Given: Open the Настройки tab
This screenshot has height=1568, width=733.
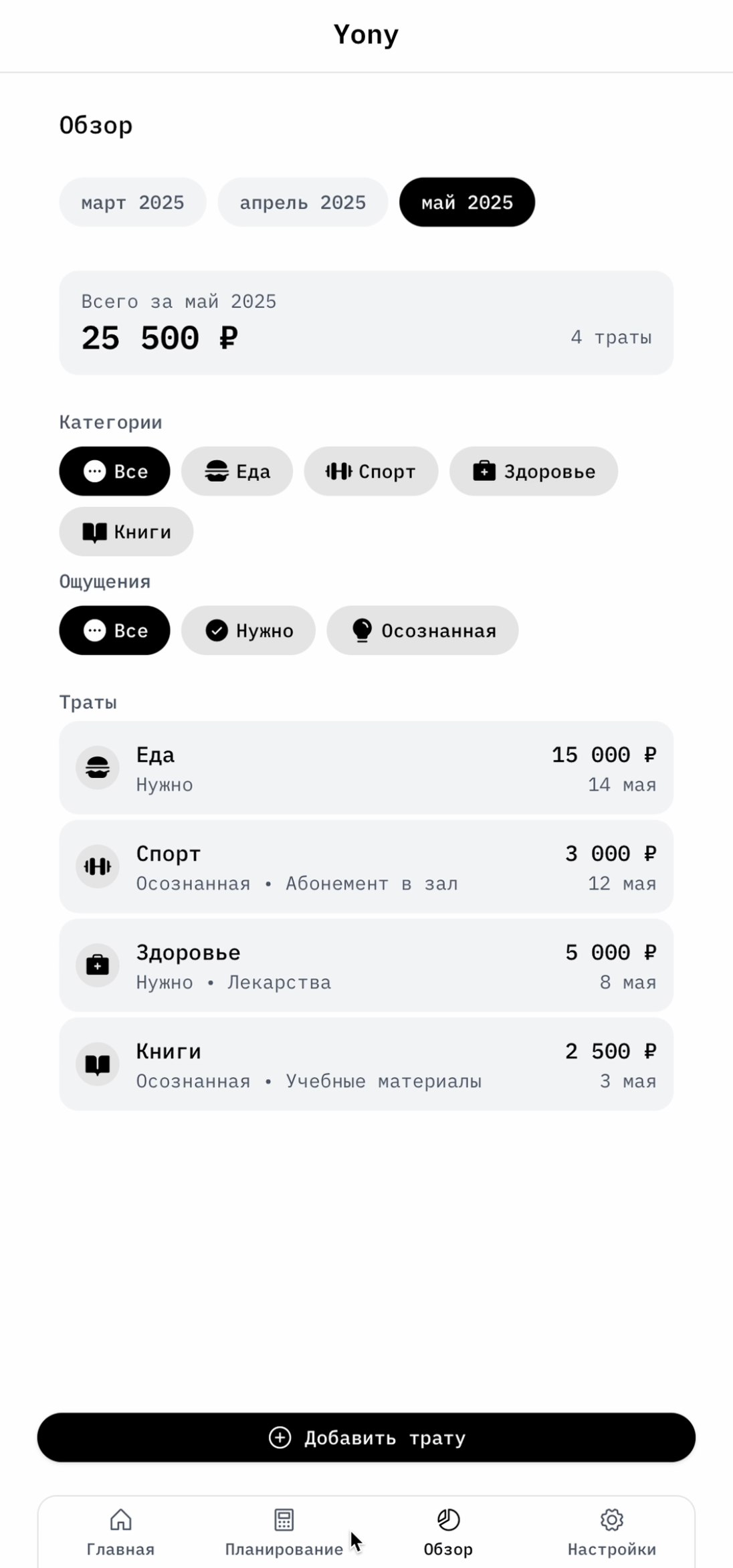Looking at the screenshot, I should coord(611,1533).
